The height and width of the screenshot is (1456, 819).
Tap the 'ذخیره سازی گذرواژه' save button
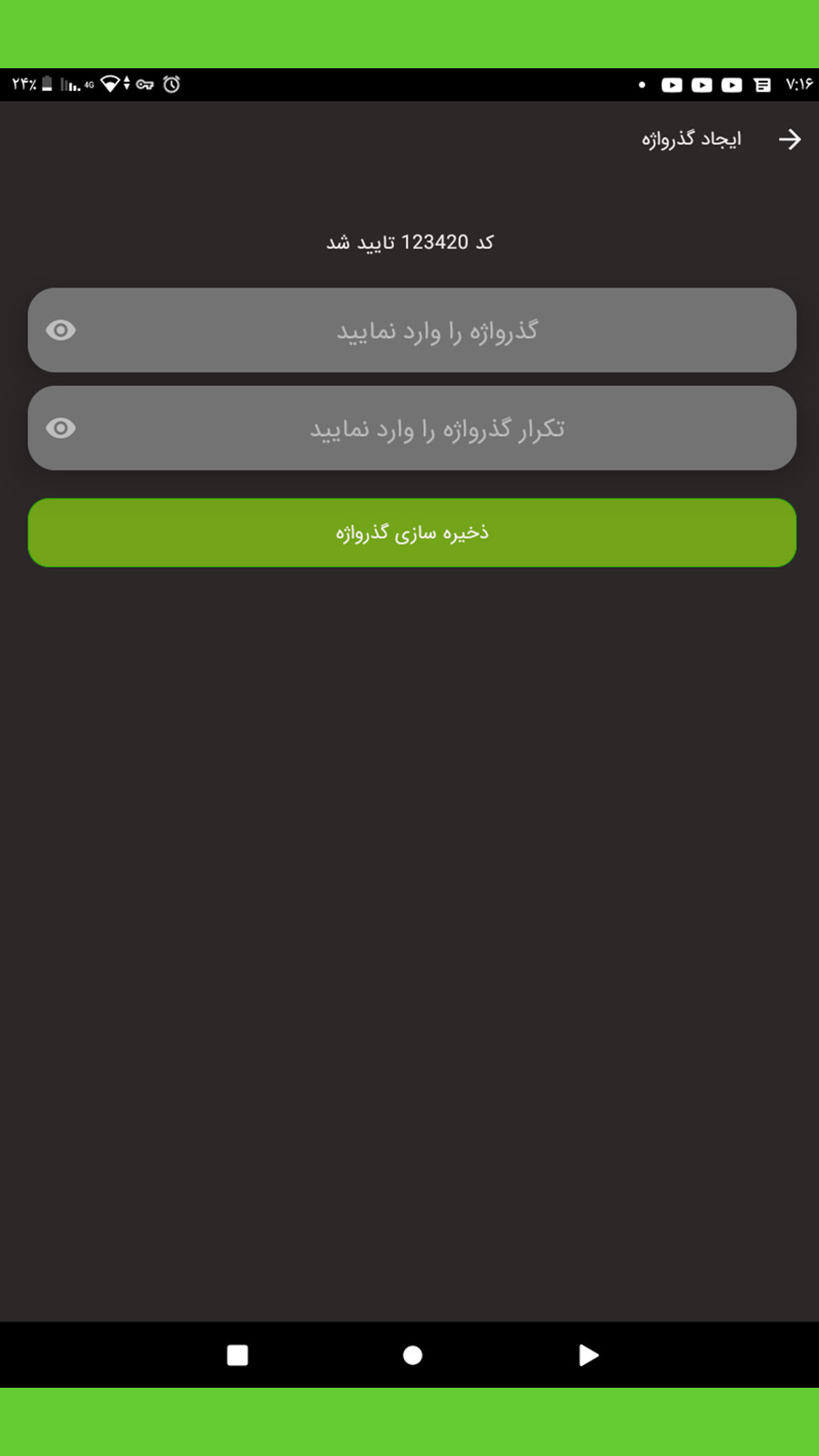click(x=412, y=532)
